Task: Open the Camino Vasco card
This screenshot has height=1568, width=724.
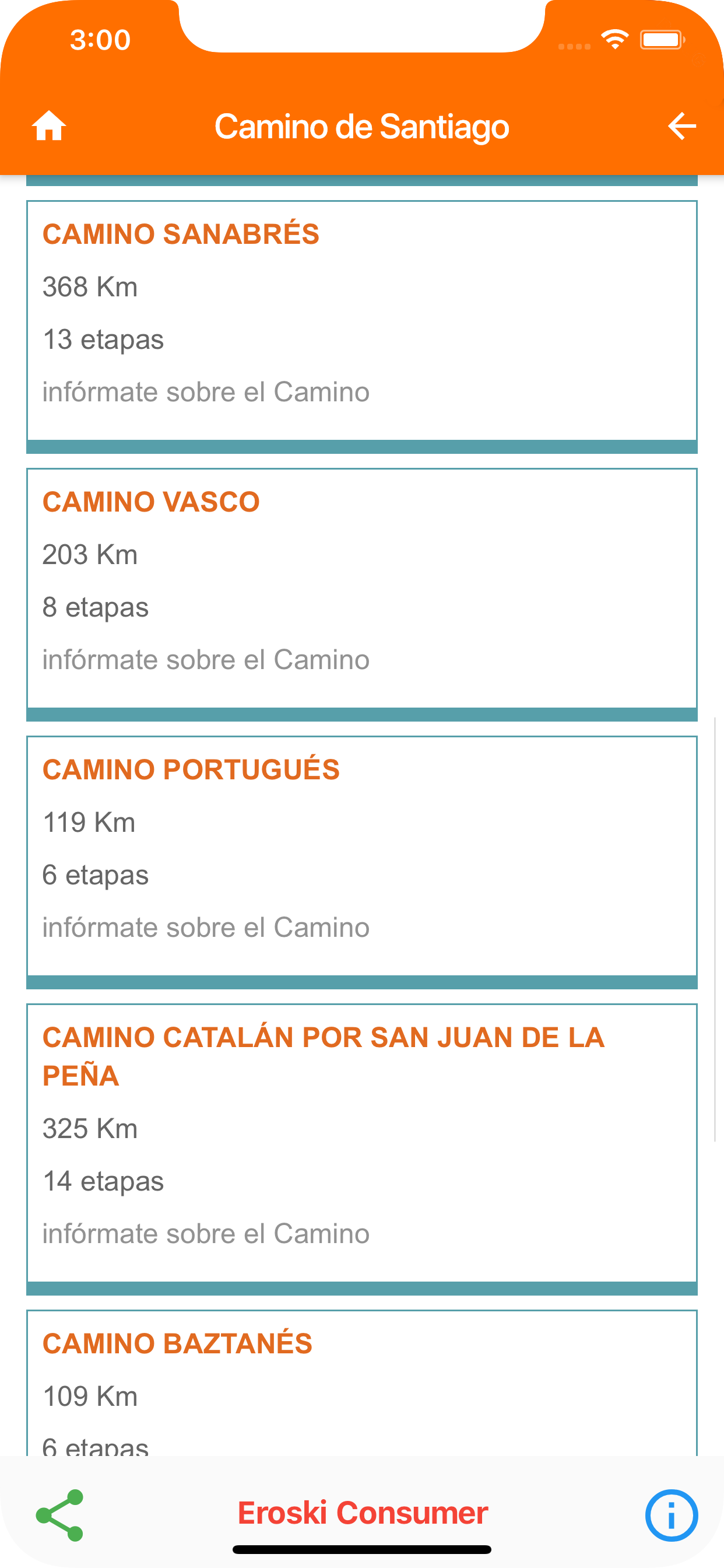Action: point(362,594)
